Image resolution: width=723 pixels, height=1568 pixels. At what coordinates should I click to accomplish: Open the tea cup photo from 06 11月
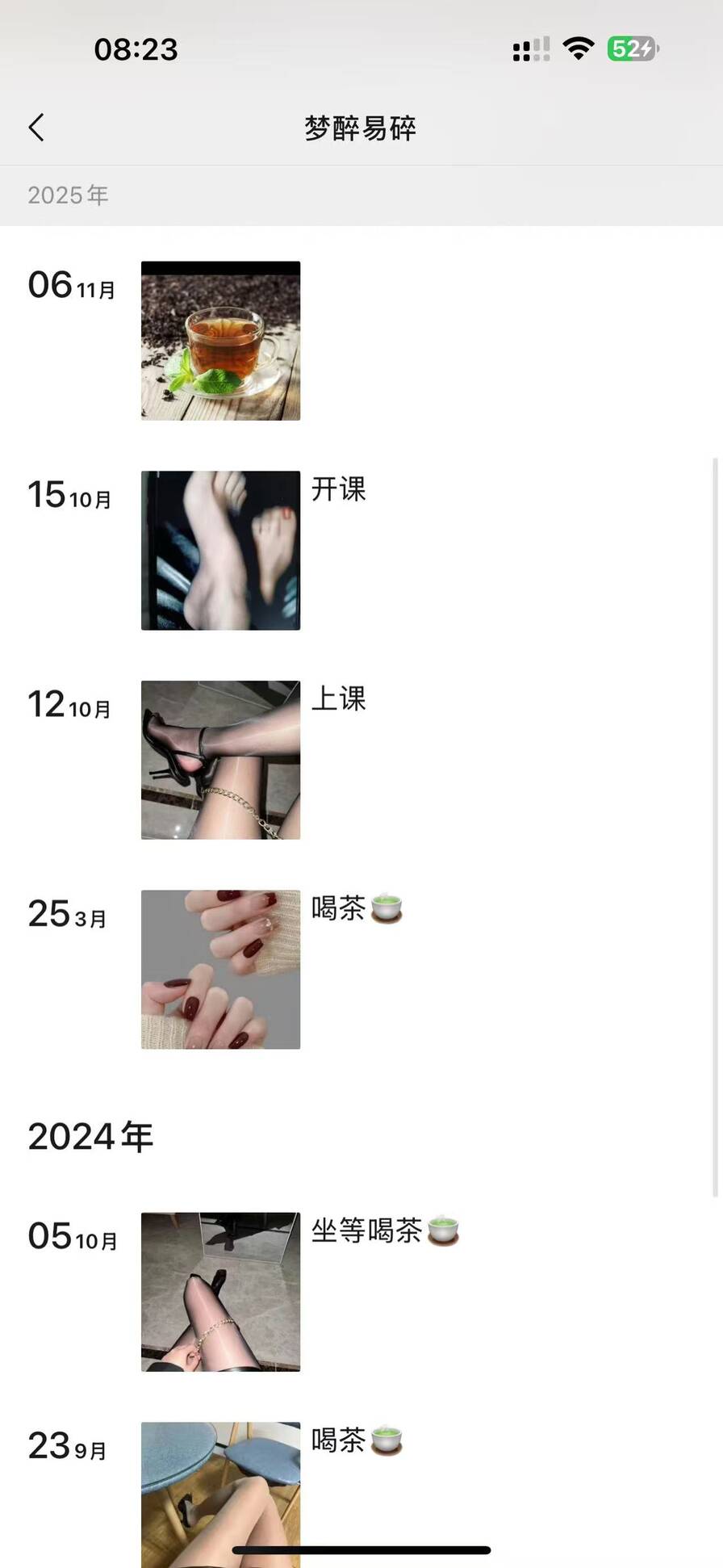[x=220, y=341]
